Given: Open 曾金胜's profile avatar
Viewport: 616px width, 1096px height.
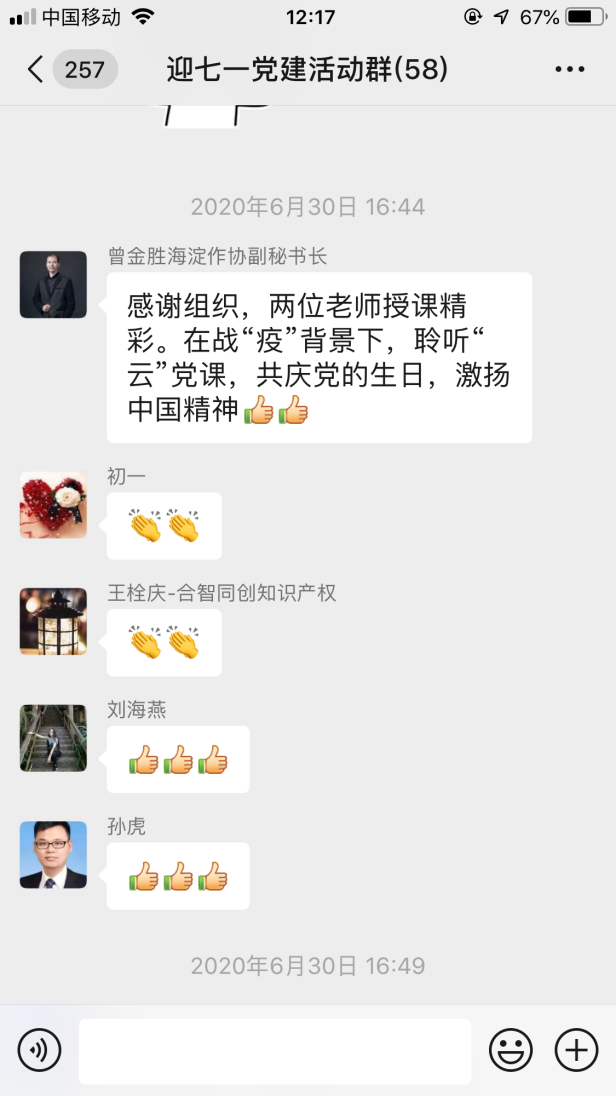Looking at the screenshot, I should [53, 284].
